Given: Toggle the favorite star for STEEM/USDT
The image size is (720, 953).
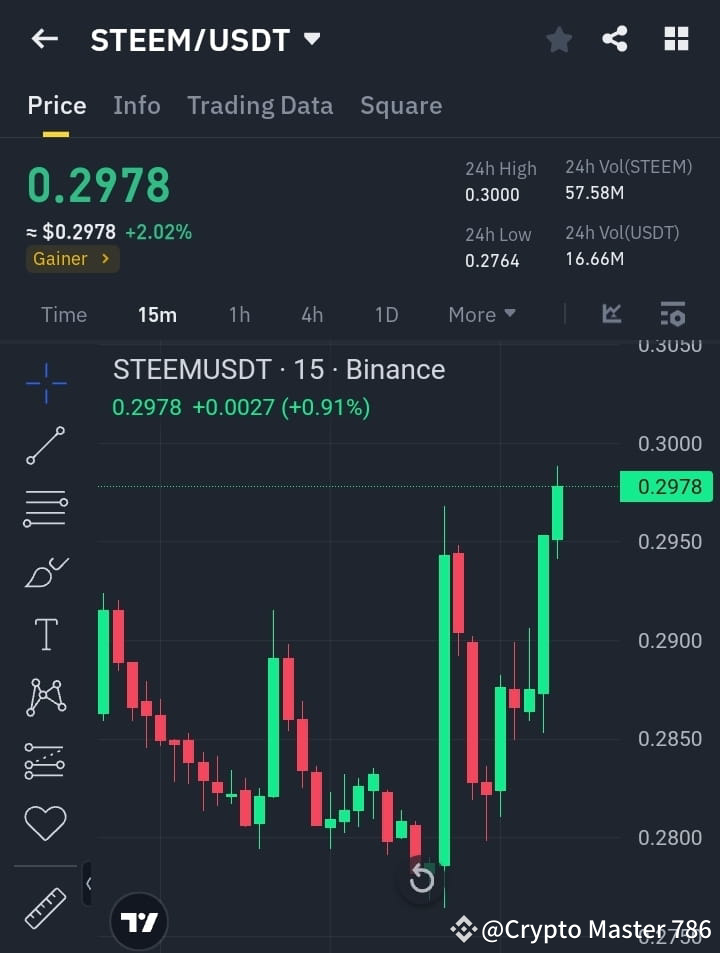Looking at the screenshot, I should click(558, 39).
